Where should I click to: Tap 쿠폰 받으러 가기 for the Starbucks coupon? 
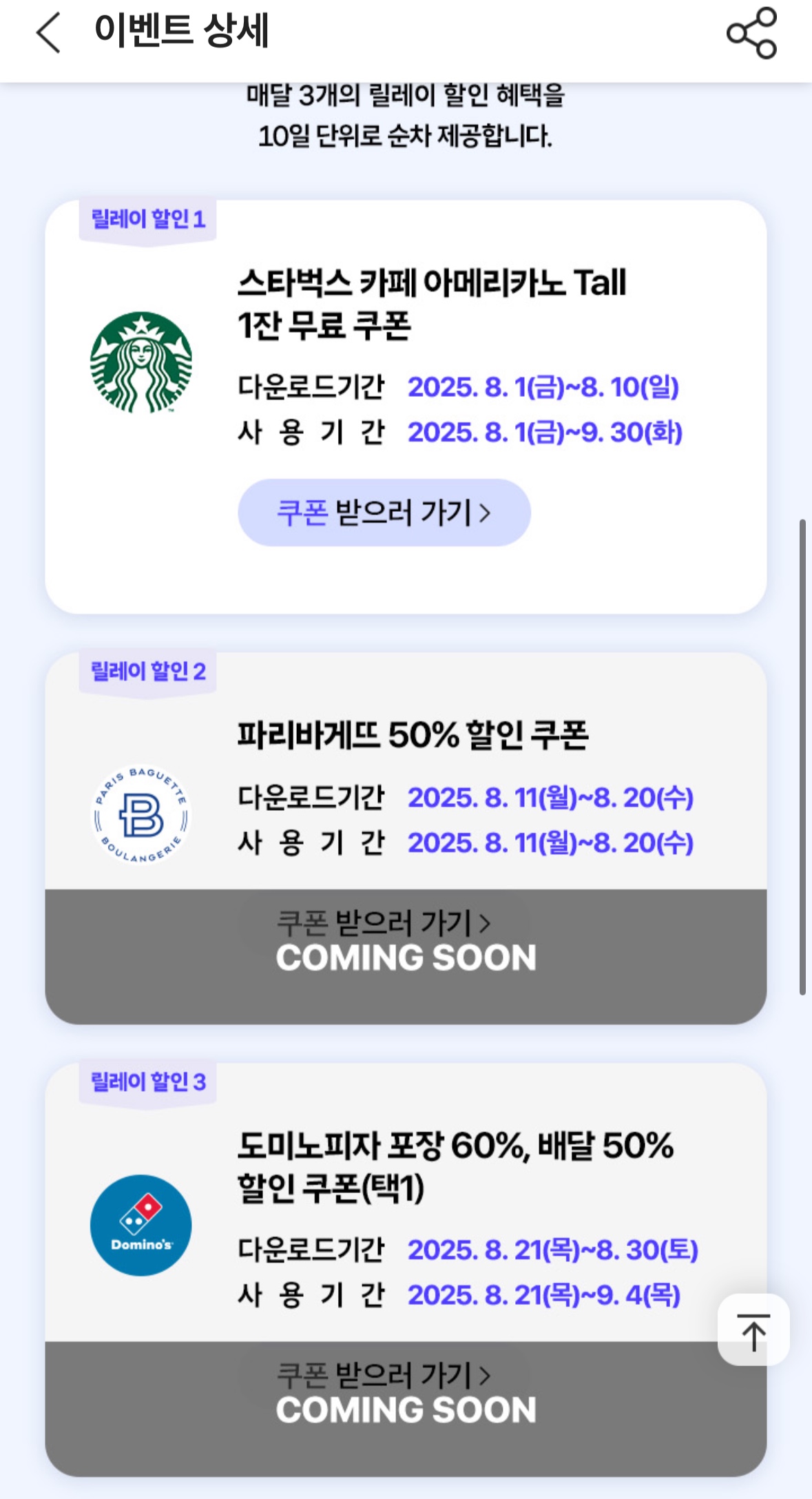[x=384, y=513]
